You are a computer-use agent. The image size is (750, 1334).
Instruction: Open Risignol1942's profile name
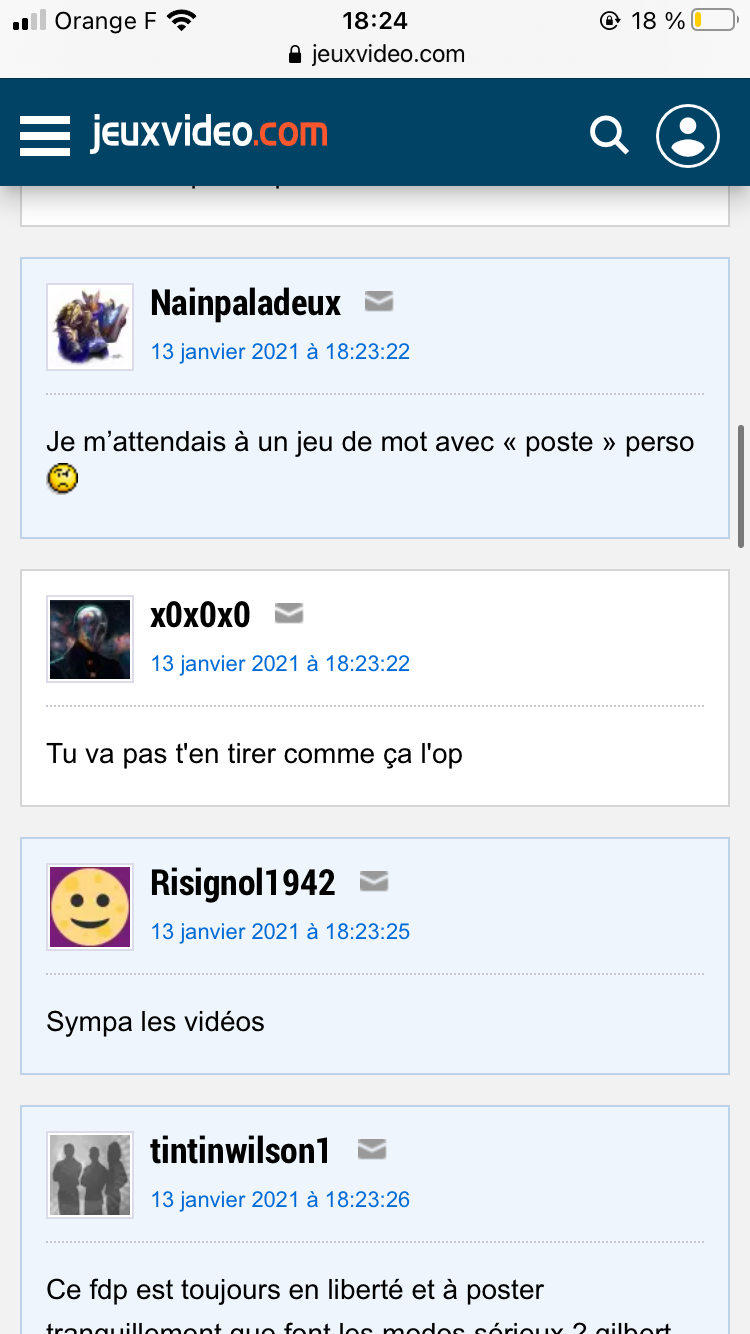tap(243, 883)
